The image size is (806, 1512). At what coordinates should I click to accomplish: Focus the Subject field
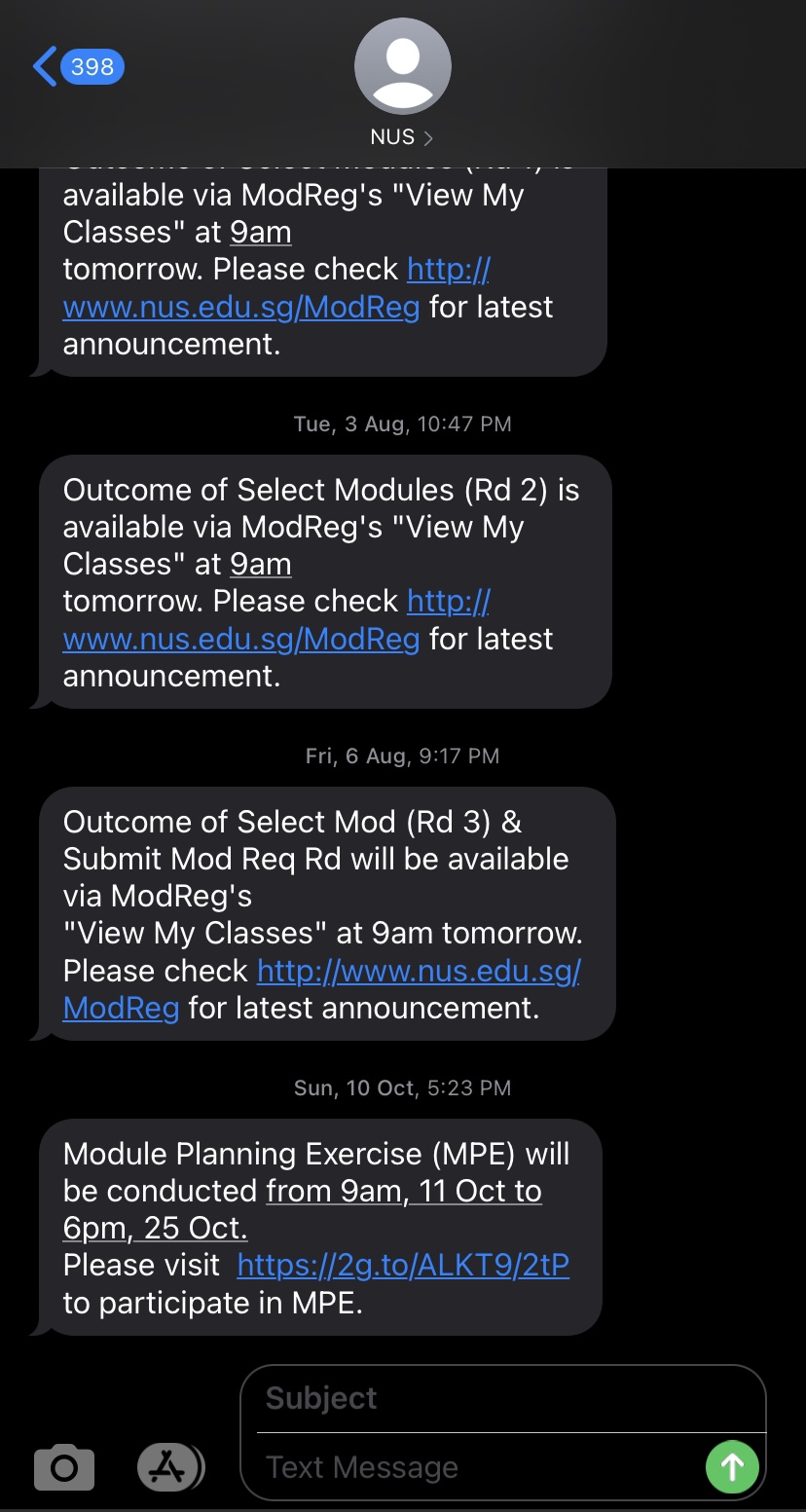point(502,1398)
